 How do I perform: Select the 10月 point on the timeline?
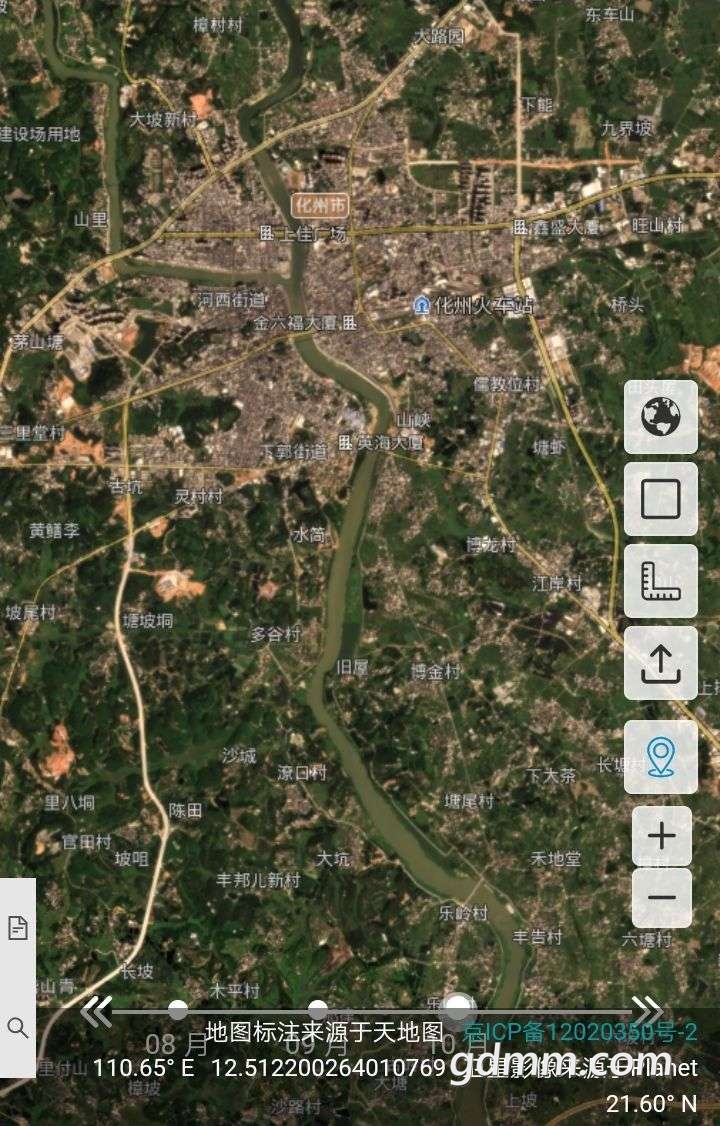(x=458, y=1008)
